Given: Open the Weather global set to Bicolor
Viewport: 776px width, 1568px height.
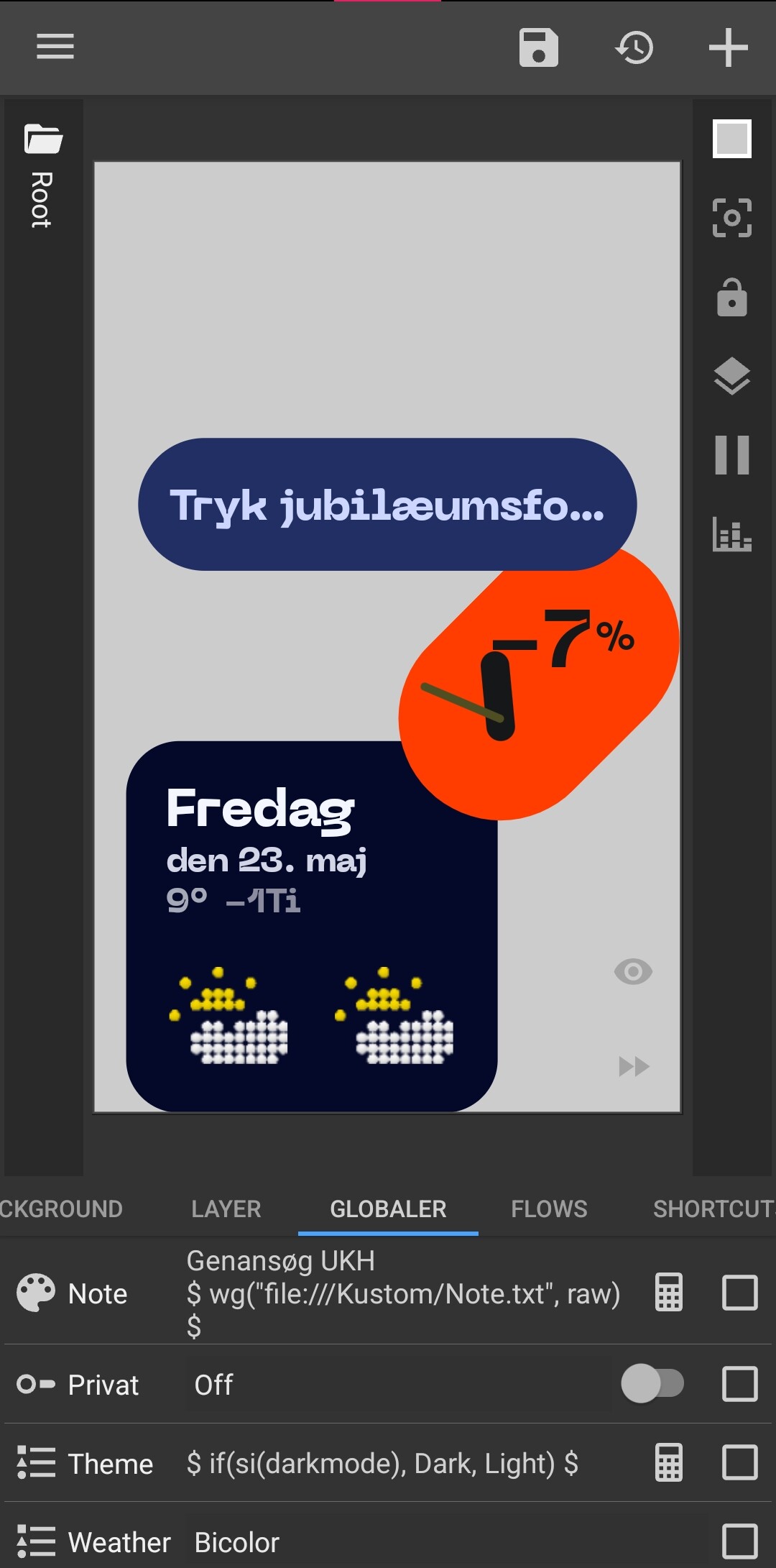Looking at the screenshot, I should pyautogui.click(x=388, y=1541).
